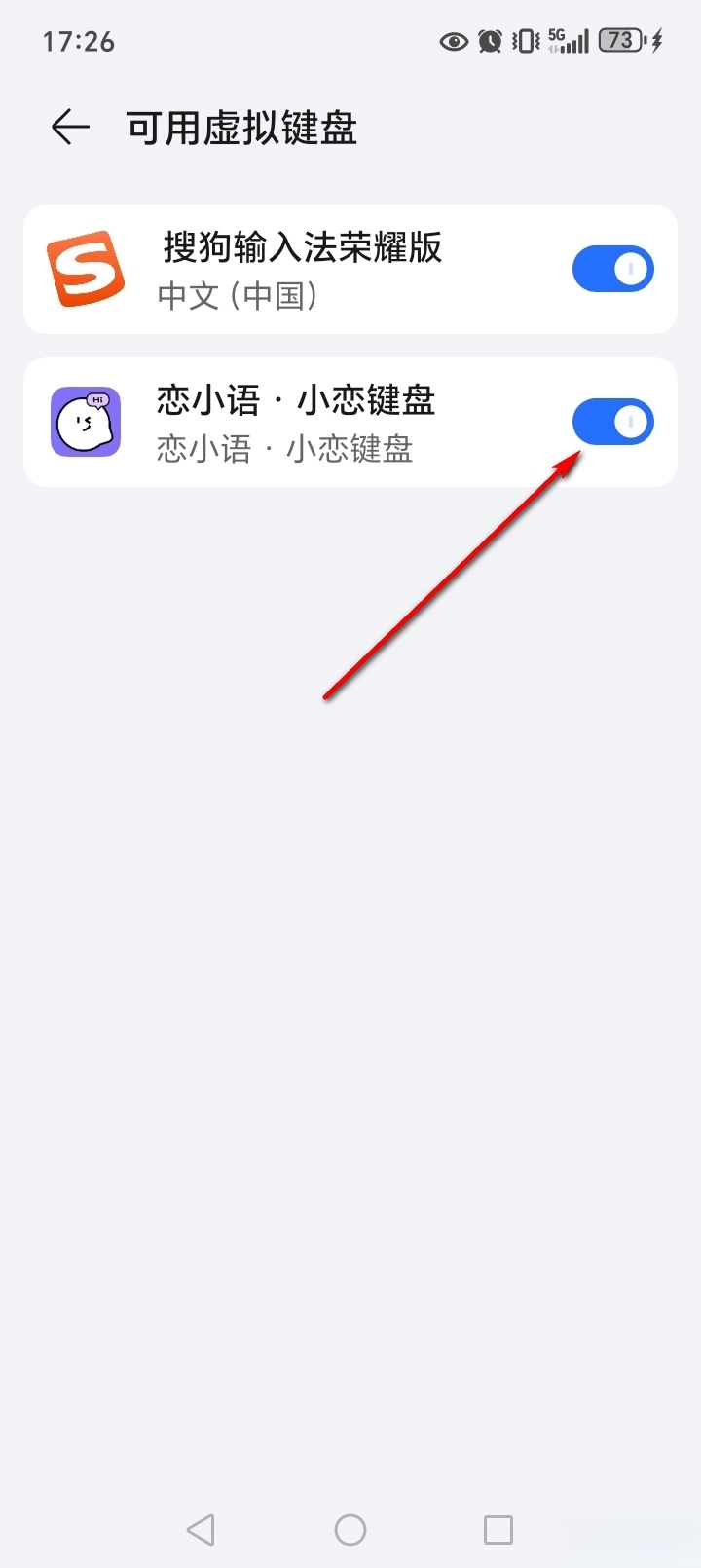Open recent apps from navigation bar
The height and width of the screenshot is (1568, 701).
pyautogui.click(x=498, y=1529)
